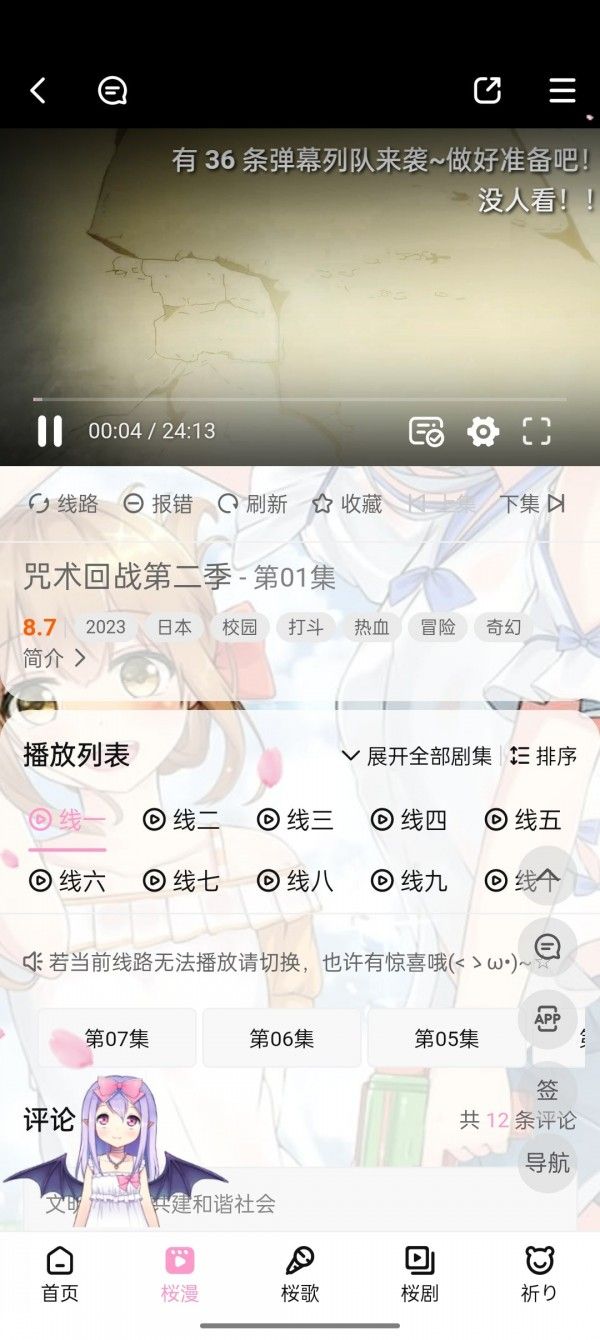Screen dimensions: 600x1340
Task: Expand all episodes with 展开全部剧集
Action: pyautogui.click(x=417, y=756)
